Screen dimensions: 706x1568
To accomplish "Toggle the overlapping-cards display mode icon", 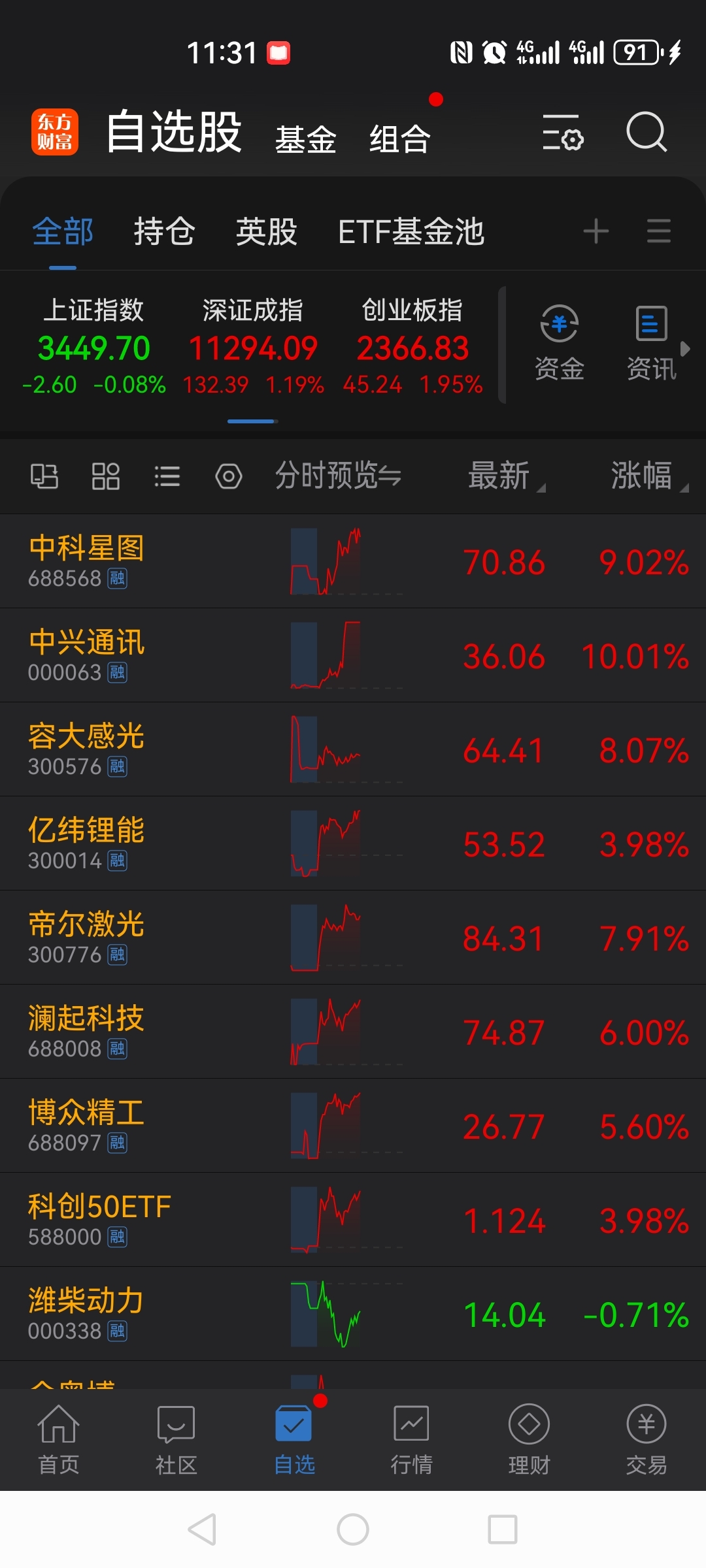I will click(44, 476).
